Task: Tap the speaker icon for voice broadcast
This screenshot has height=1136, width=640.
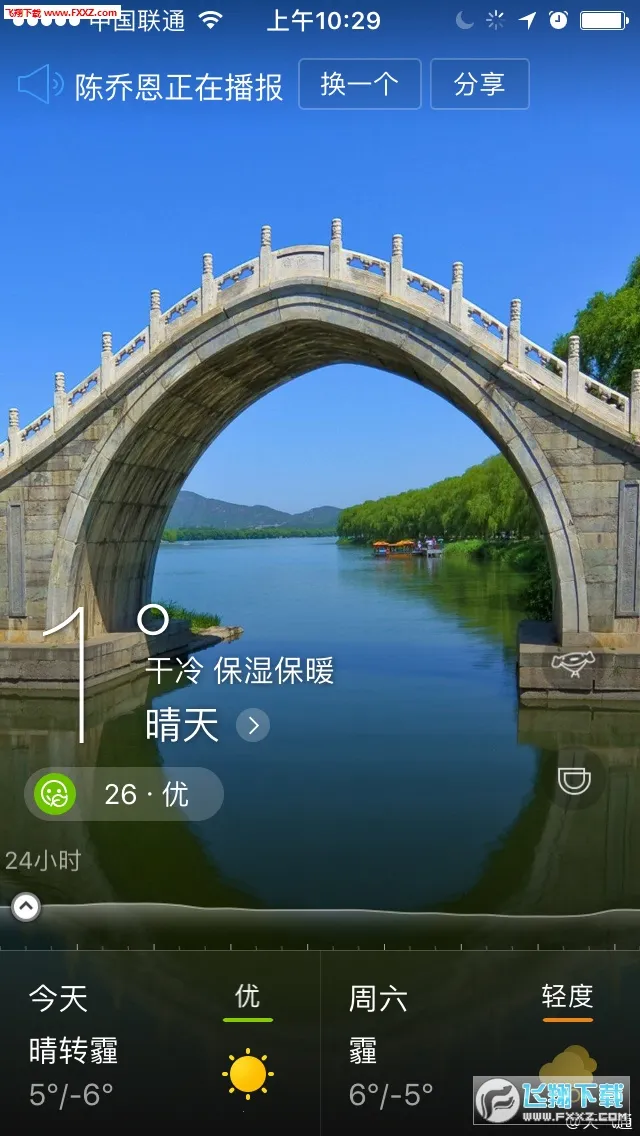Action: [x=40, y=85]
